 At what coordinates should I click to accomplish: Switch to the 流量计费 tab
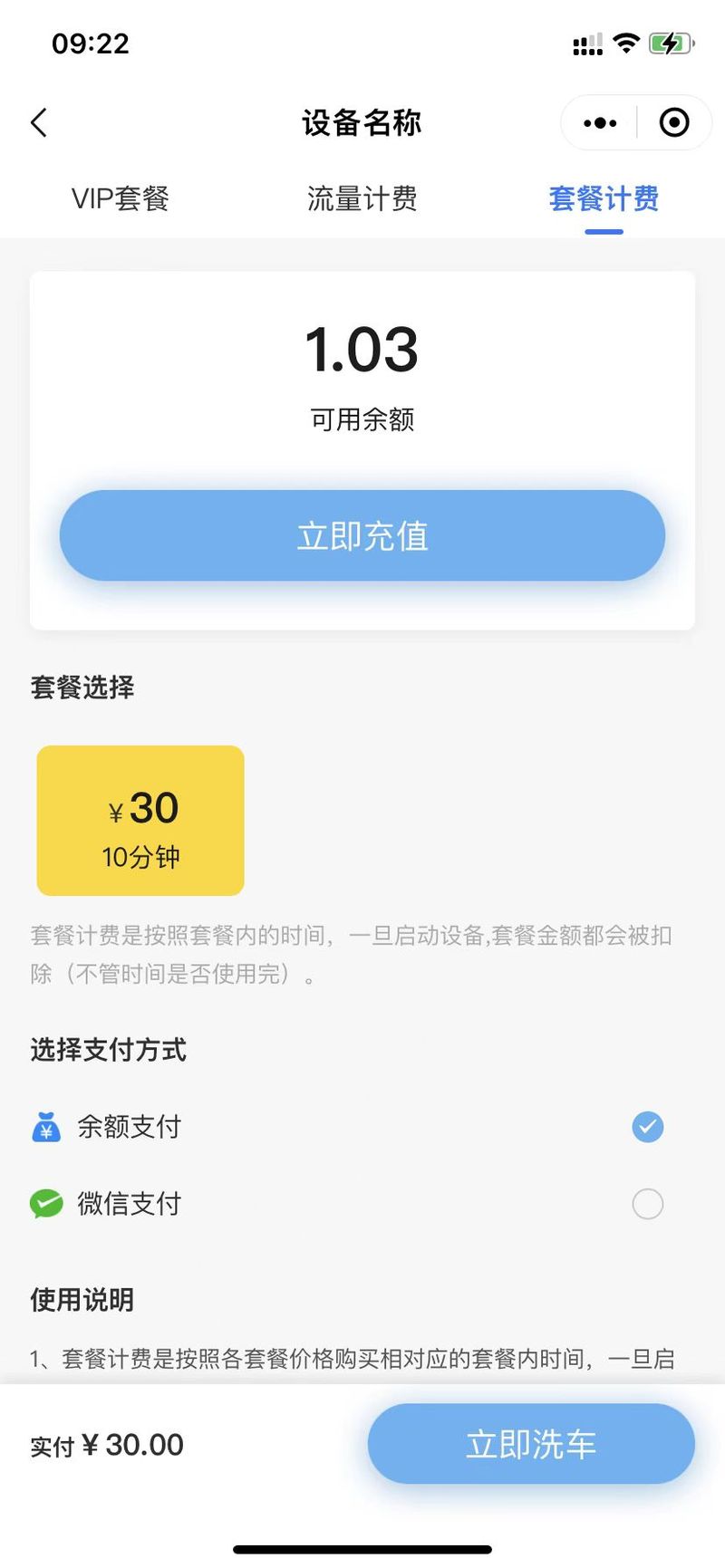(x=362, y=198)
